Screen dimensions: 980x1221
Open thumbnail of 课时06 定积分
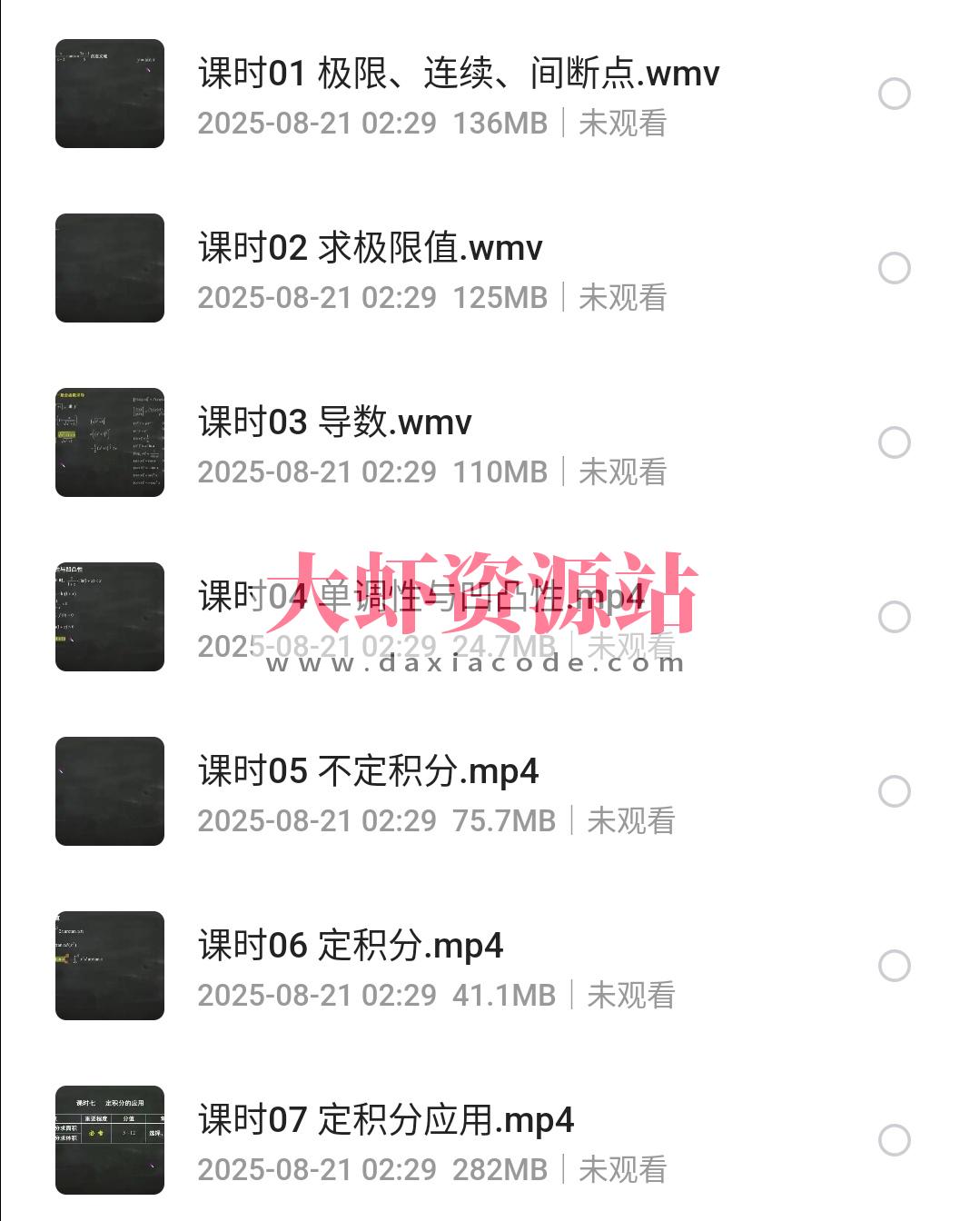click(x=109, y=967)
